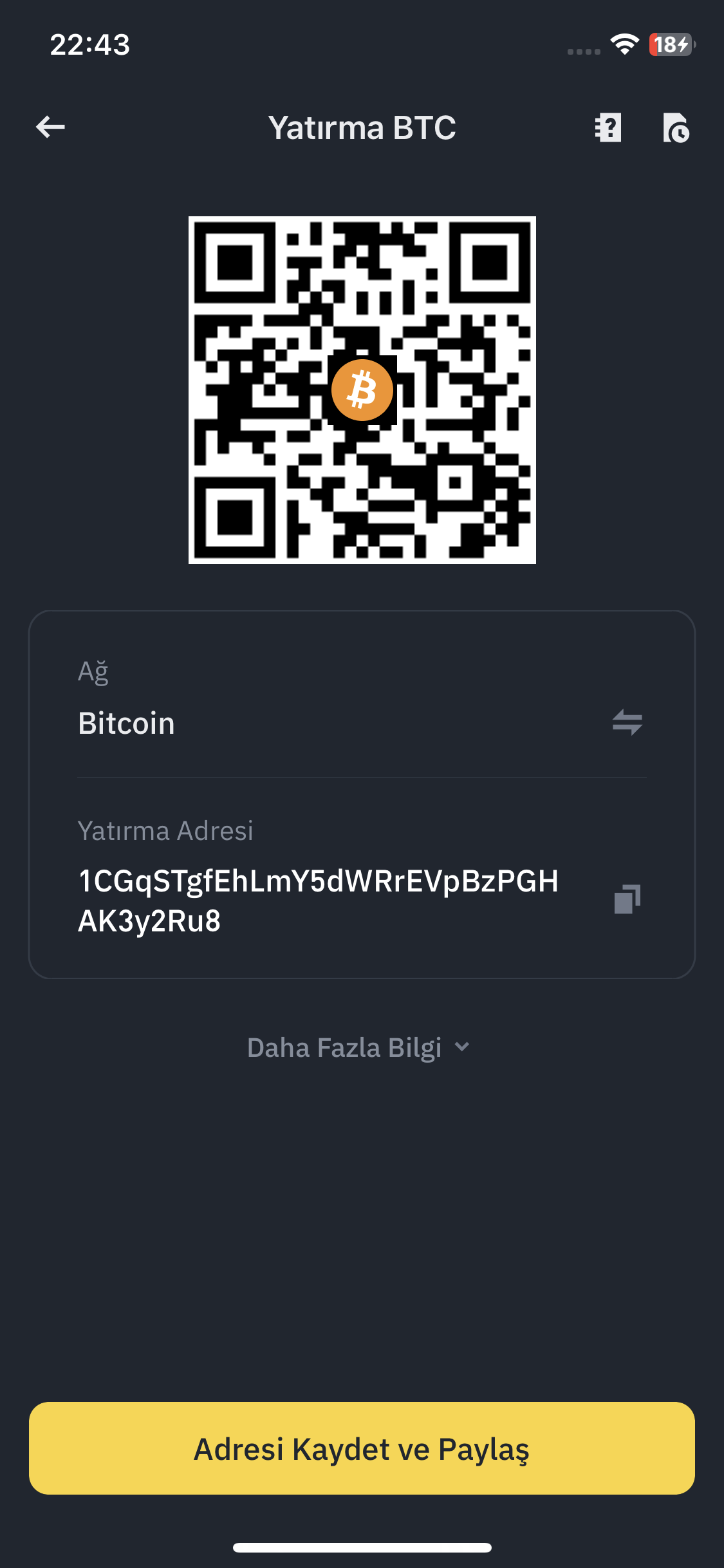Tap the Bitcoin logo in the QR center
The image size is (724, 1568).
click(x=362, y=389)
